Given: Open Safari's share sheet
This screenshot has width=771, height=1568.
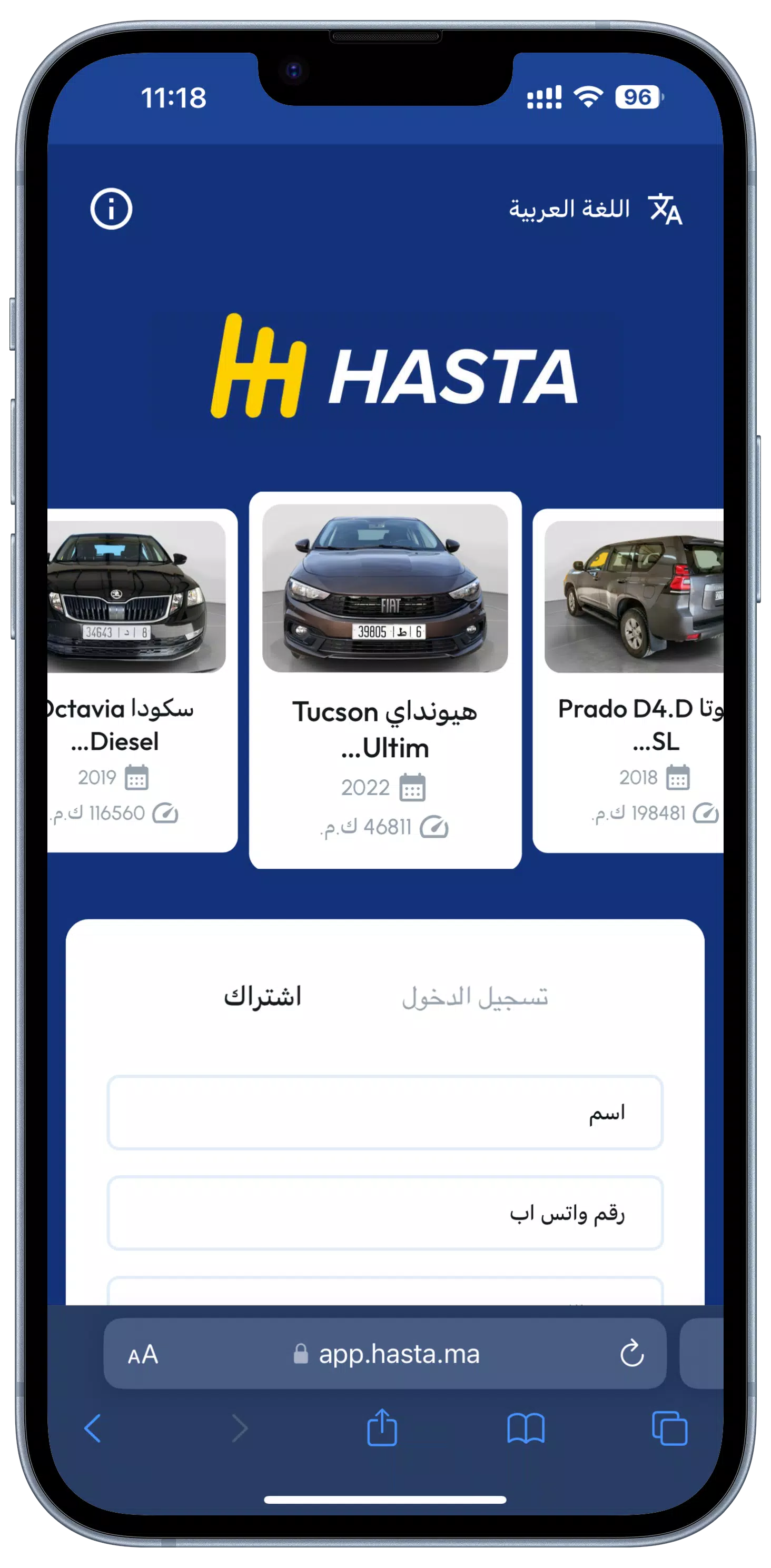Looking at the screenshot, I should pyautogui.click(x=382, y=1428).
